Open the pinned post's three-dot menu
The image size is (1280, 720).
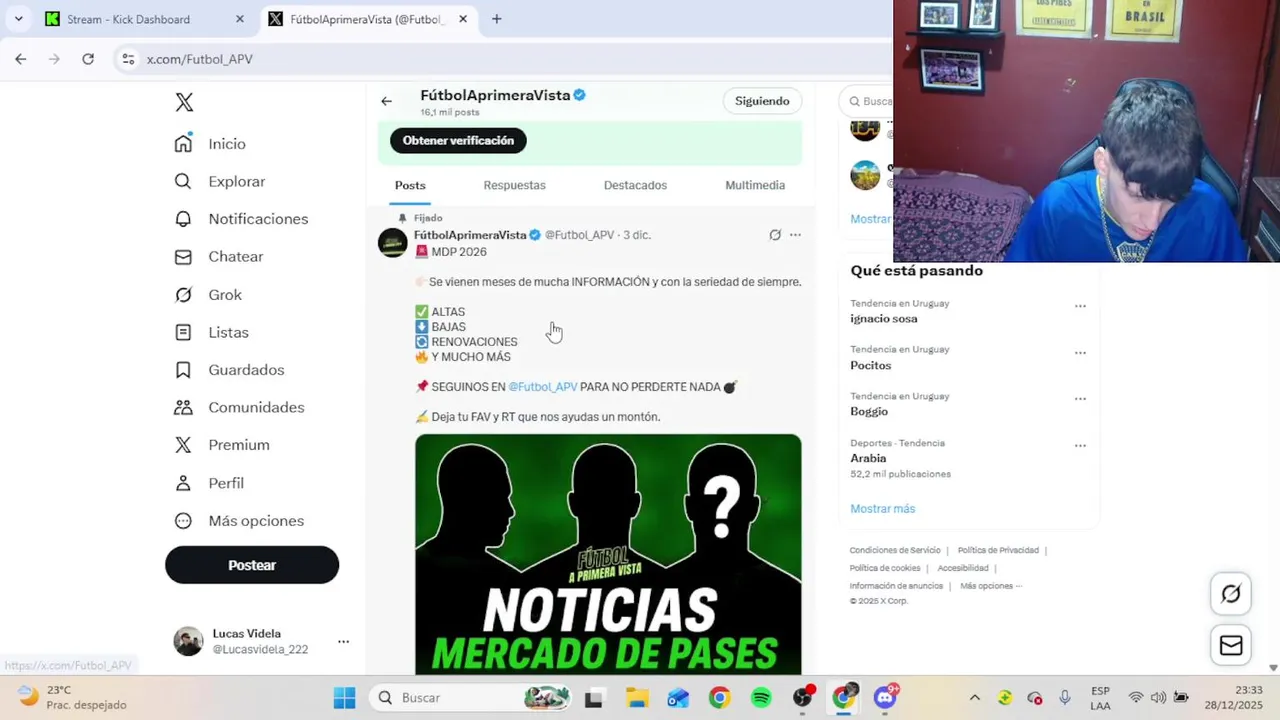795,235
